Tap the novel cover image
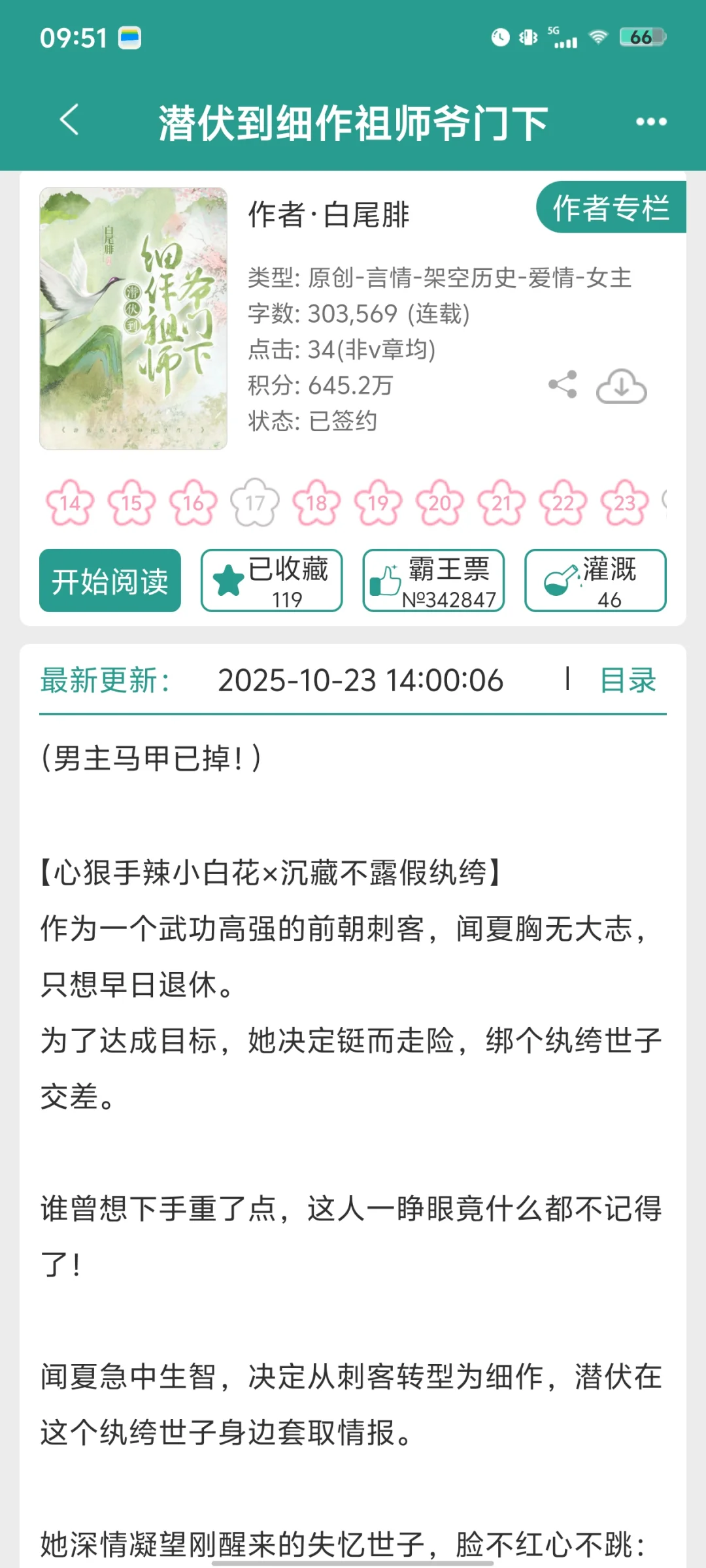The width and height of the screenshot is (706, 1568). 133,318
